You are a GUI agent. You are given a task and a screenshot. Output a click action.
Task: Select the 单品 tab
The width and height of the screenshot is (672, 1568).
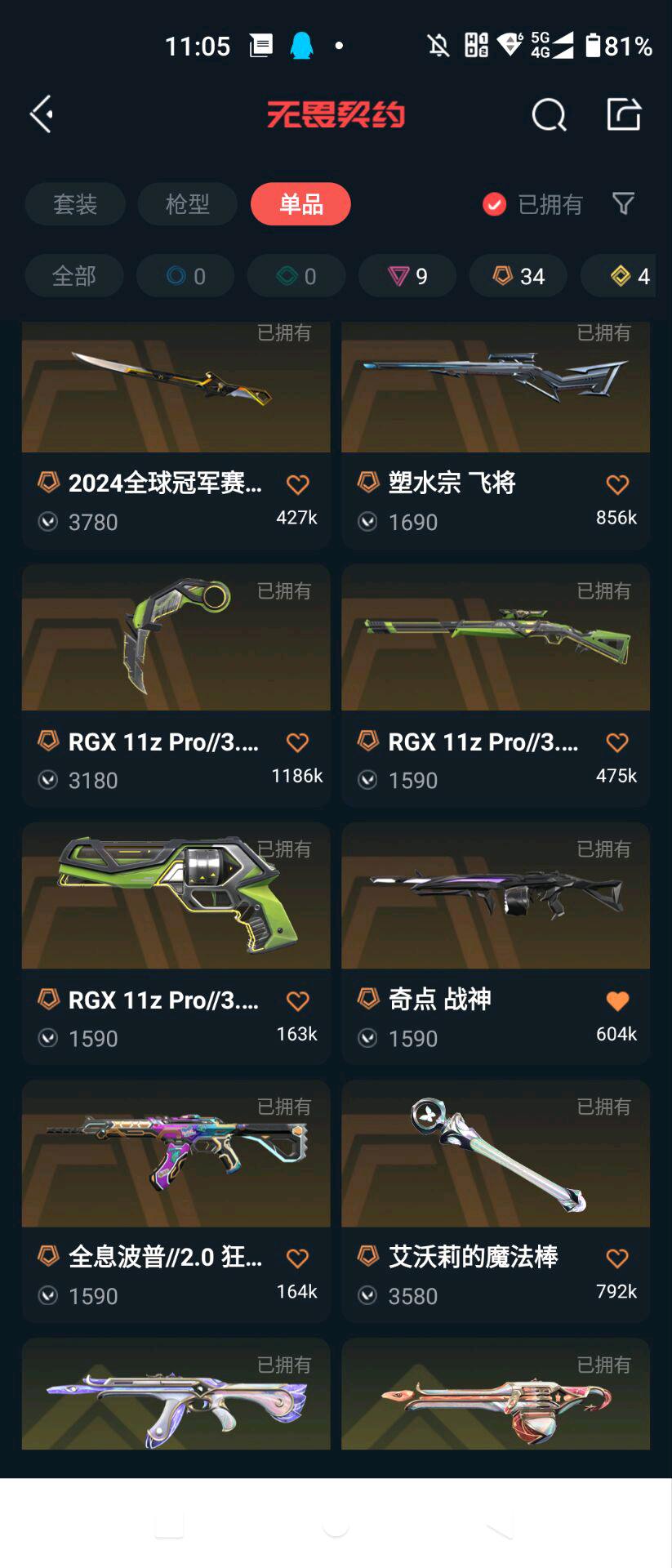(x=300, y=204)
